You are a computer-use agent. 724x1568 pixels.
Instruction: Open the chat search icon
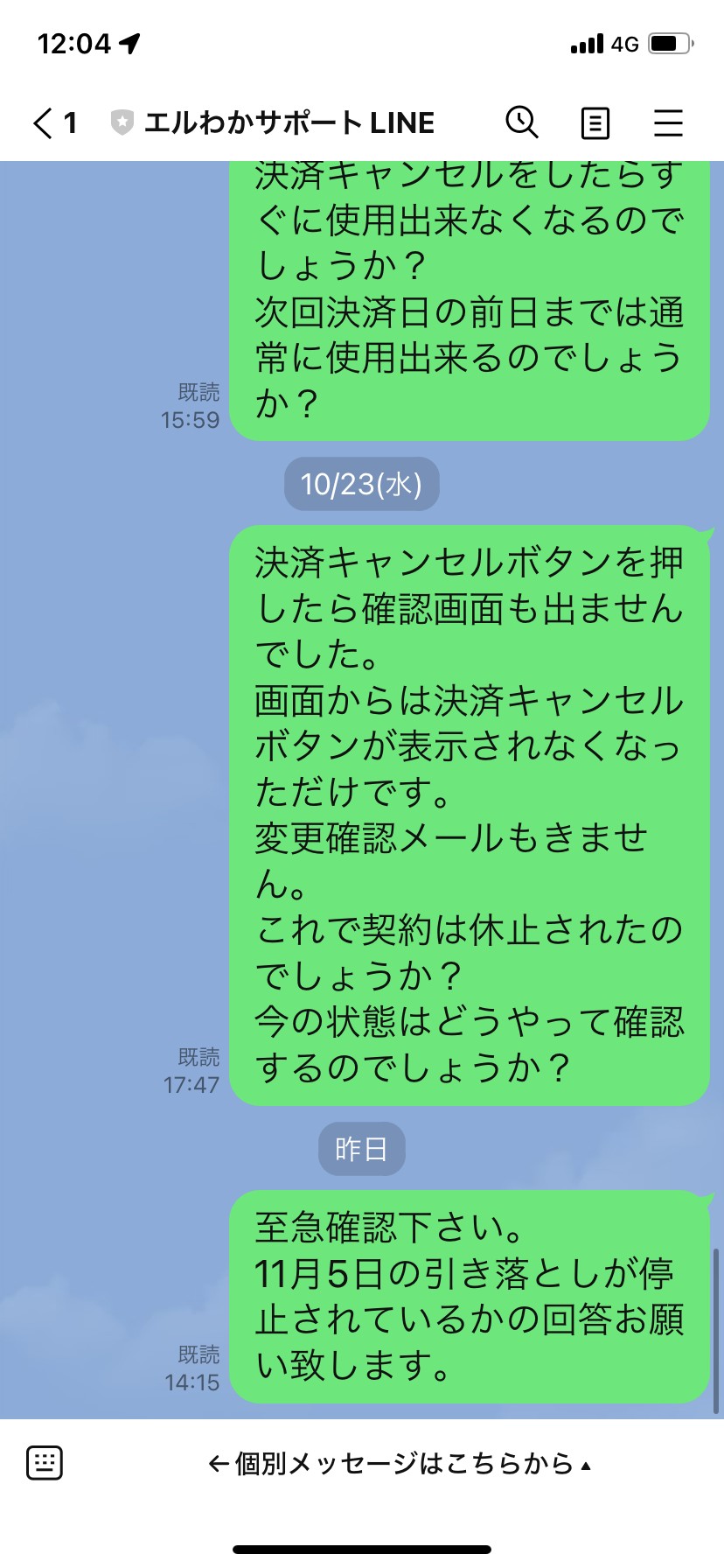(x=522, y=122)
